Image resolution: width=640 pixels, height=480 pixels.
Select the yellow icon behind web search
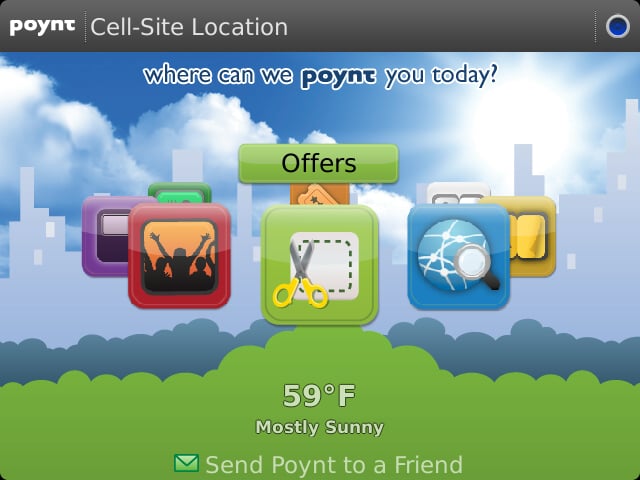[535, 238]
